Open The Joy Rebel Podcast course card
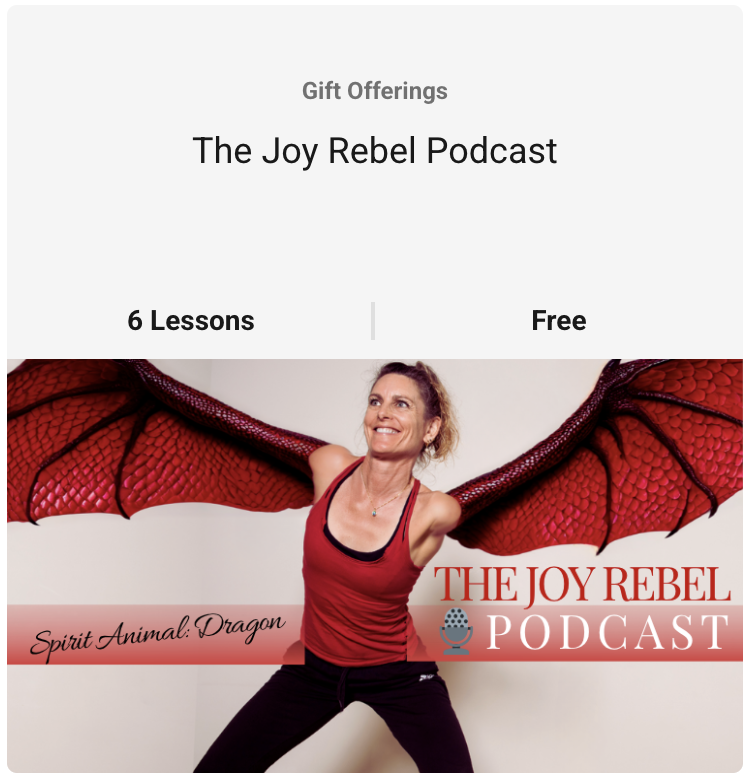This screenshot has height=780, width=752. click(x=375, y=151)
